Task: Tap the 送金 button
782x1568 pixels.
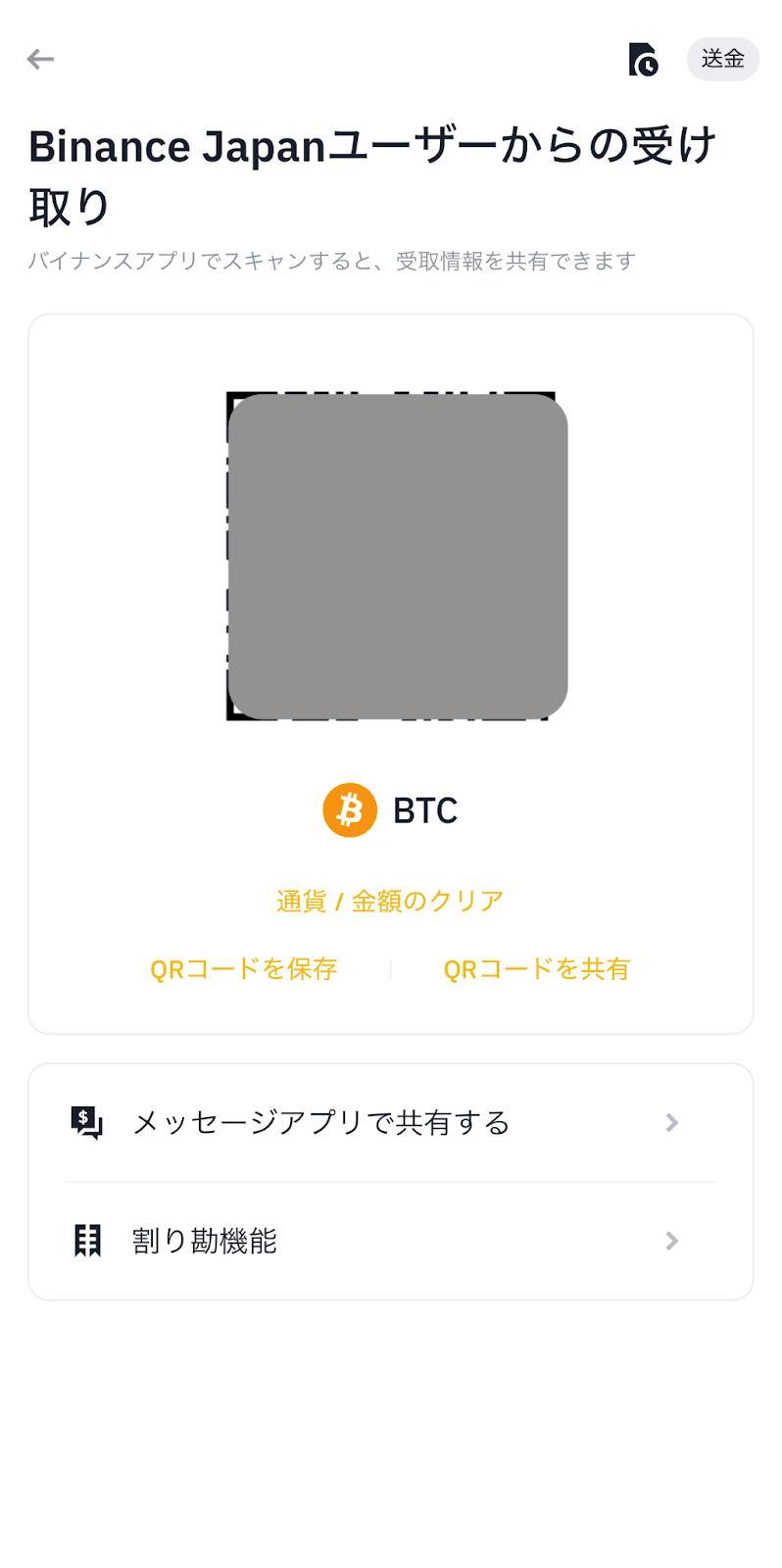Action: 722,59
